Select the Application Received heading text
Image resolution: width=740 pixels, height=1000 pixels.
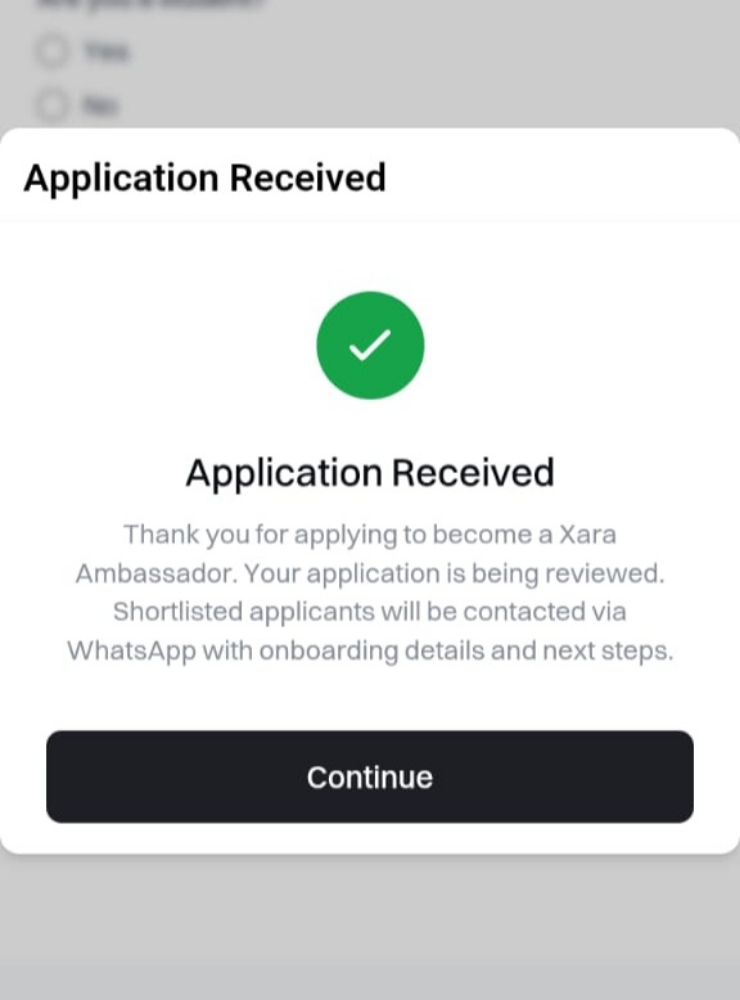click(x=370, y=472)
